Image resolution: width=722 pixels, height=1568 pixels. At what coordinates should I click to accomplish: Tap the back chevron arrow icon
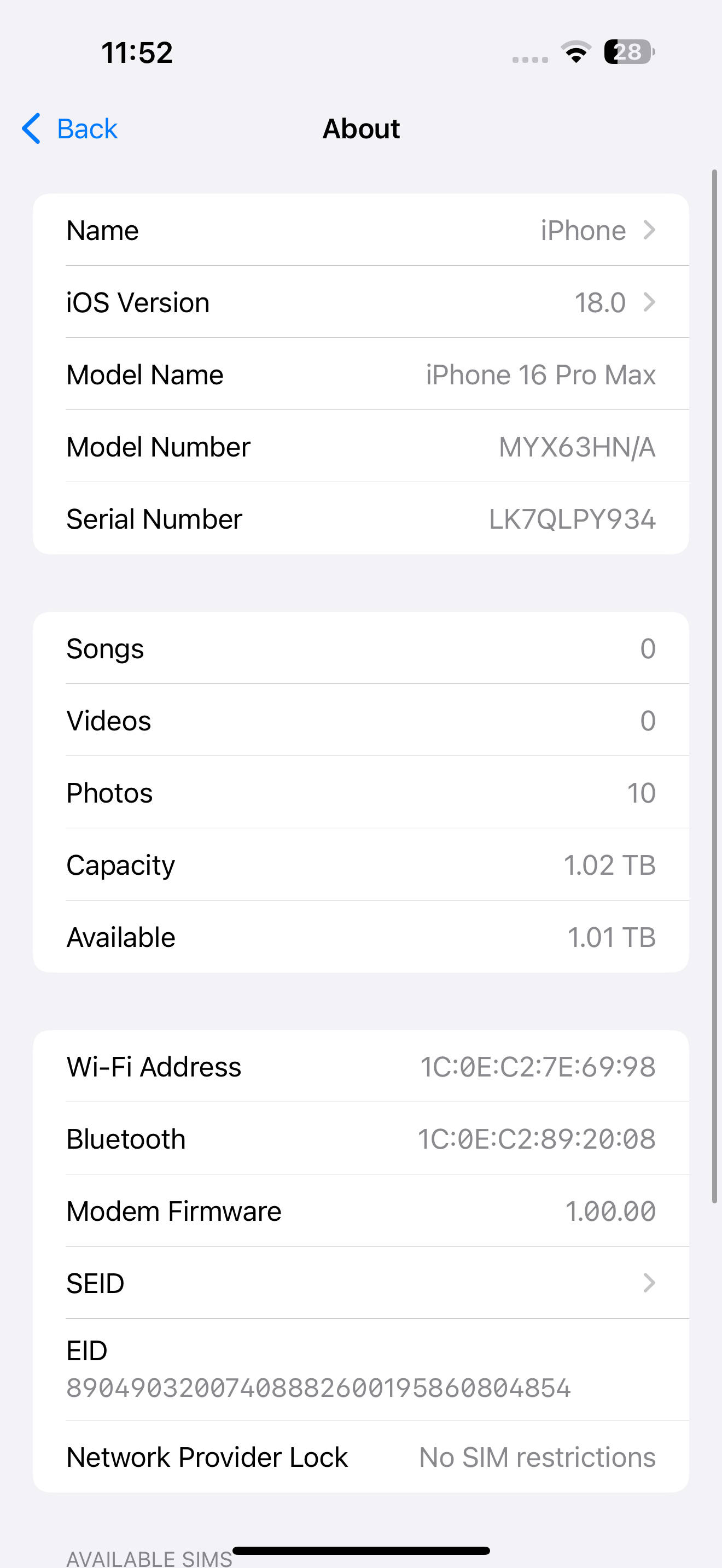click(x=31, y=128)
